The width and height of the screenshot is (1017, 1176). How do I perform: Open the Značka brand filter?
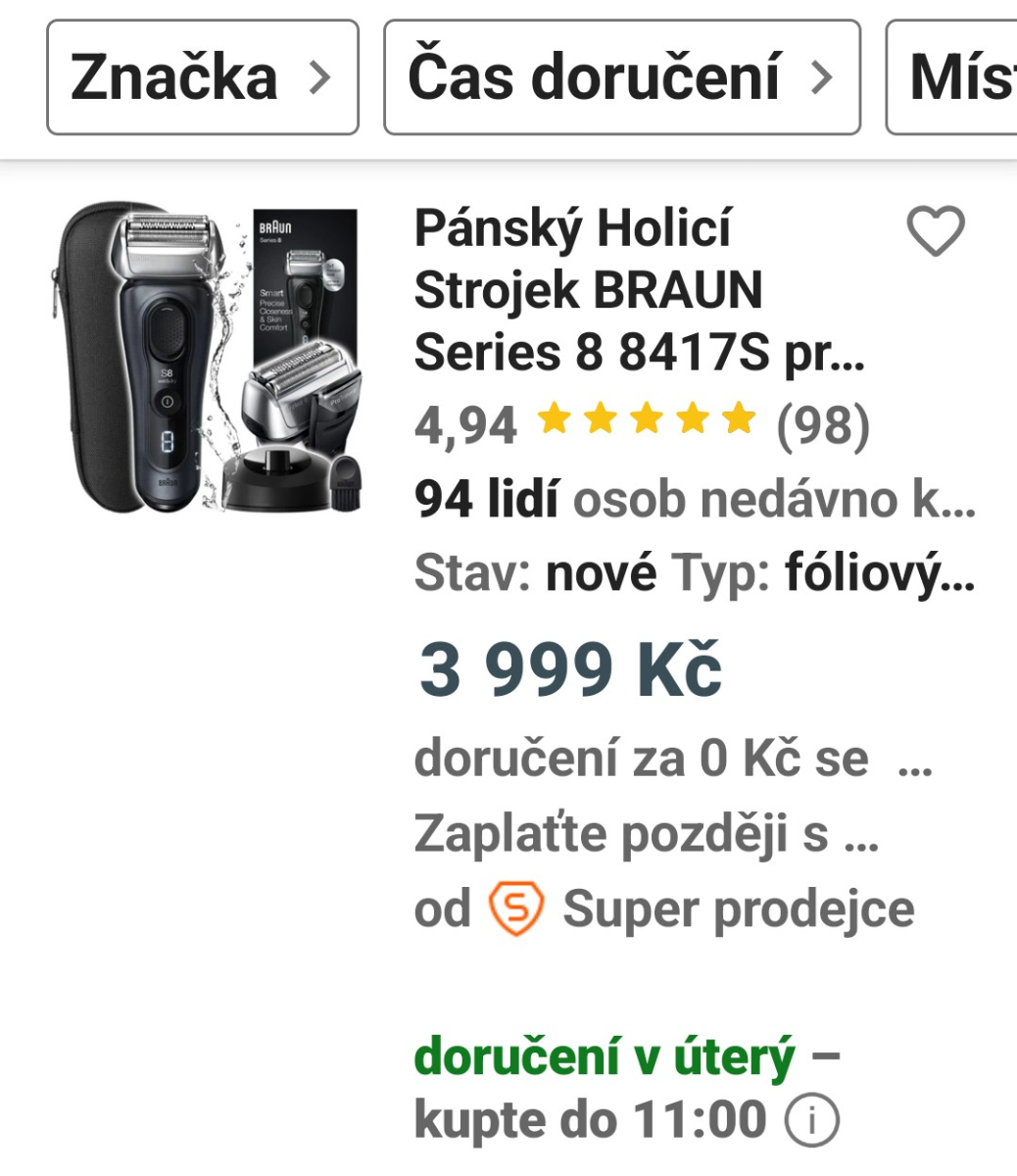[202, 77]
